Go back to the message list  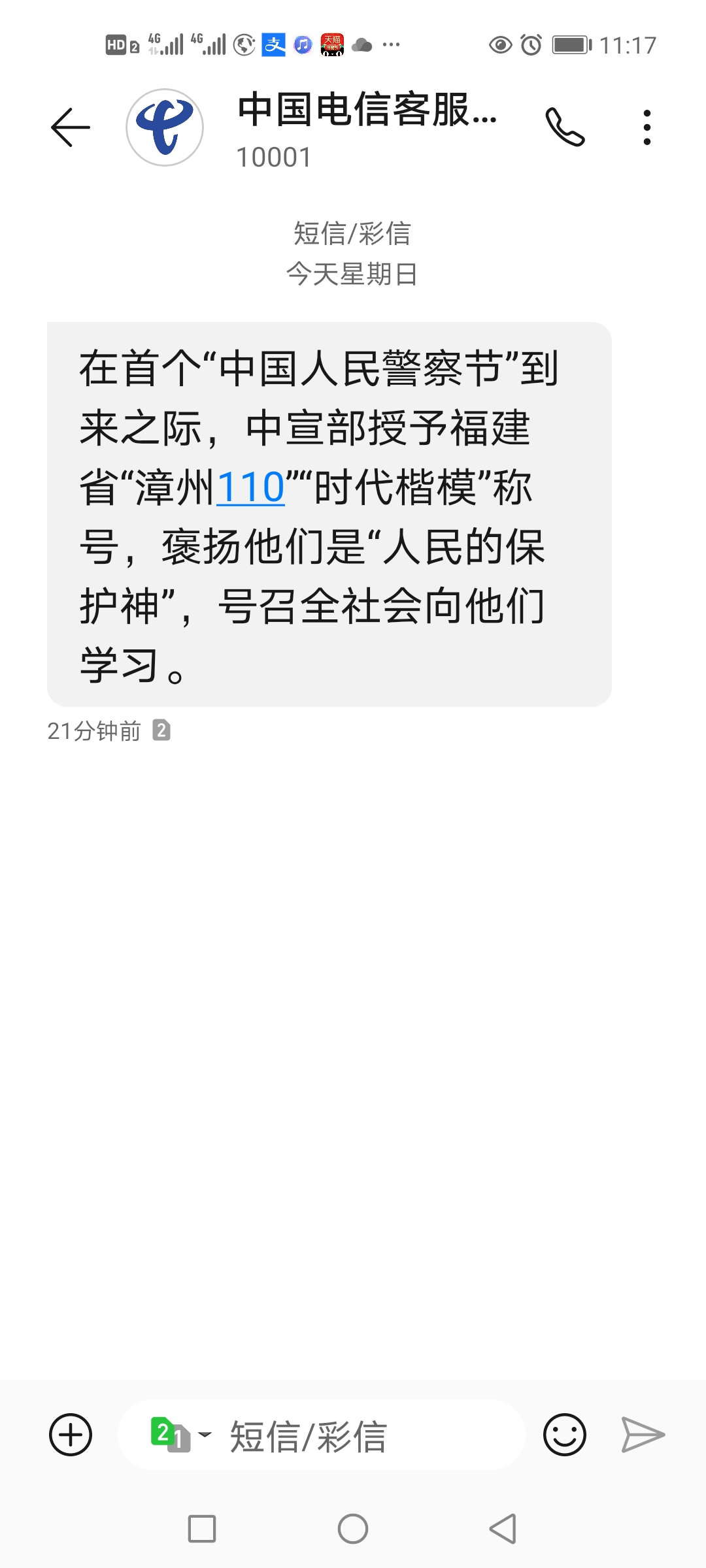[x=70, y=127]
